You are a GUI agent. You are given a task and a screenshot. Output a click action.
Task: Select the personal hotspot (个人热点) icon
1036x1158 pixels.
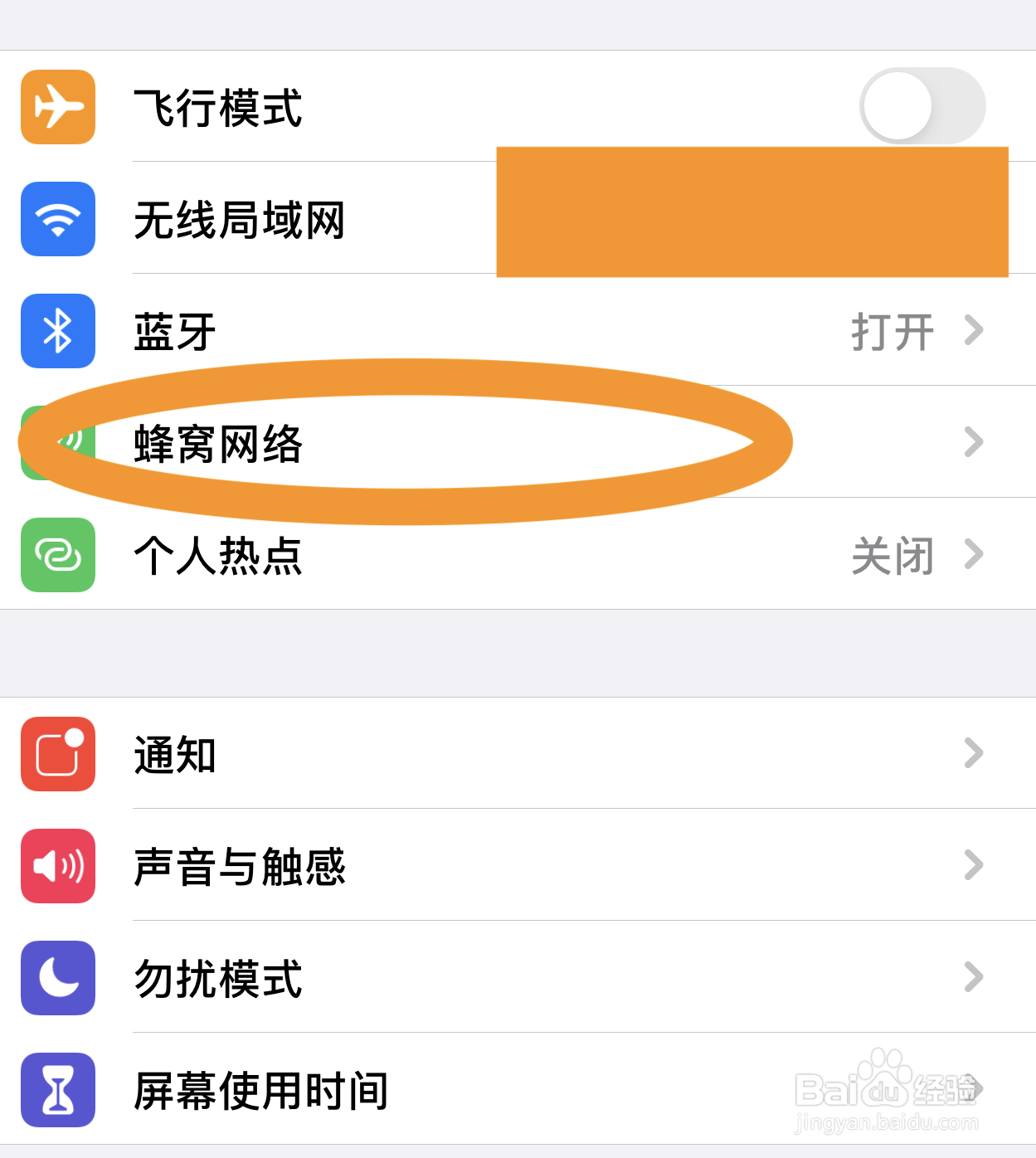point(57,554)
